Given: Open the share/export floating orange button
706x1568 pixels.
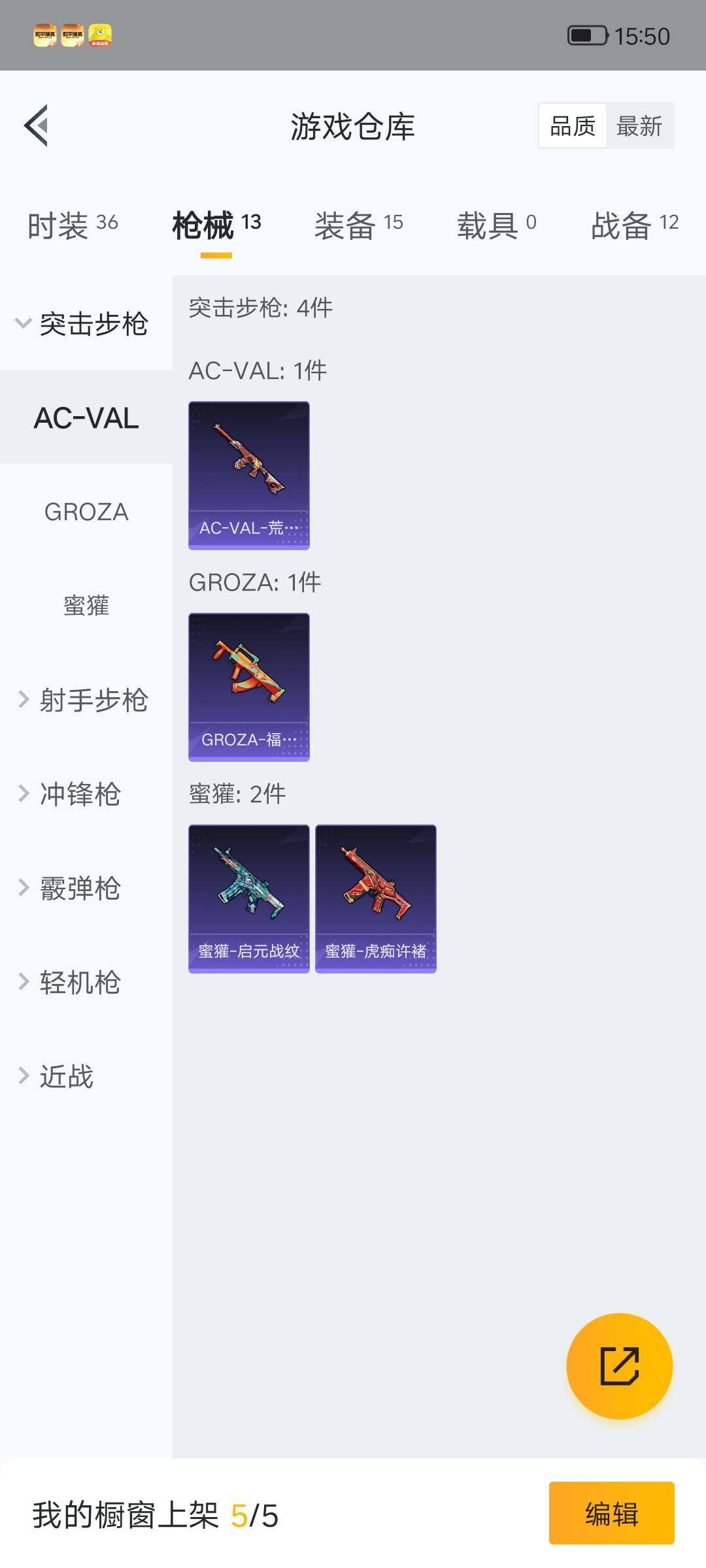Looking at the screenshot, I should 620,1365.
